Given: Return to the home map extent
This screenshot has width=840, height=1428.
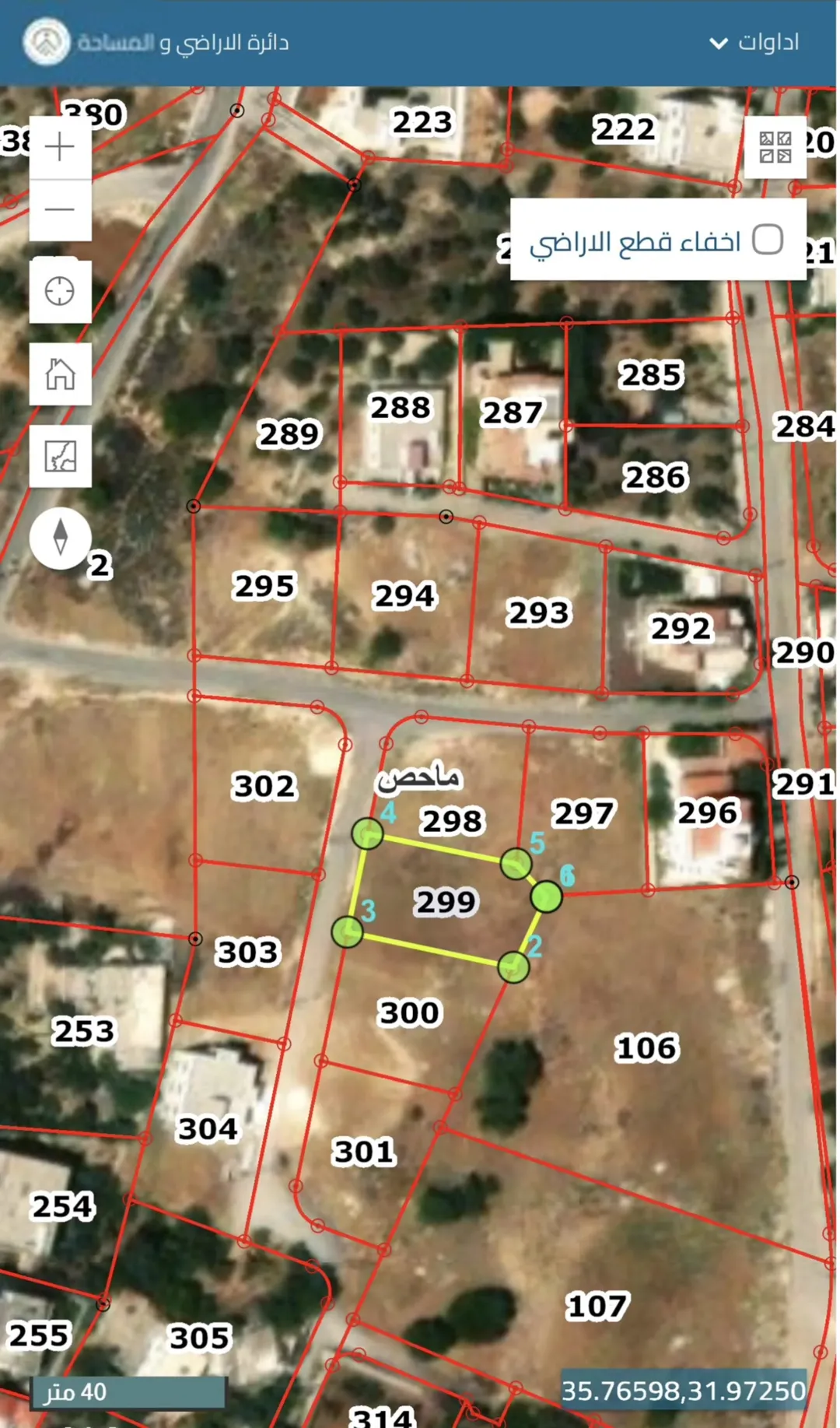Looking at the screenshot, I should (60, 374).
